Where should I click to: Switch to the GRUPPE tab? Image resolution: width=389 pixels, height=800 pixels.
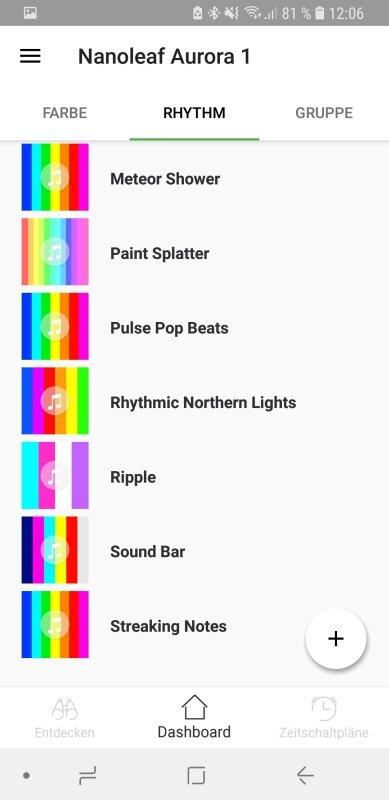click(324, 113)
